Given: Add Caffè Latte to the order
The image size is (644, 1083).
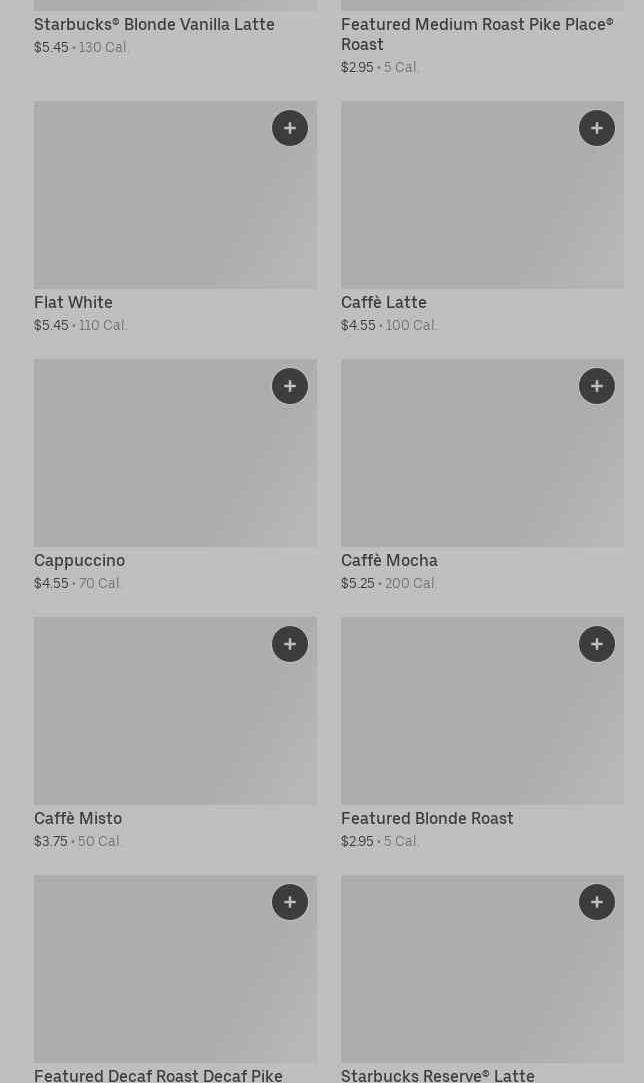Looking at the screenshot, I should (596, 128).
